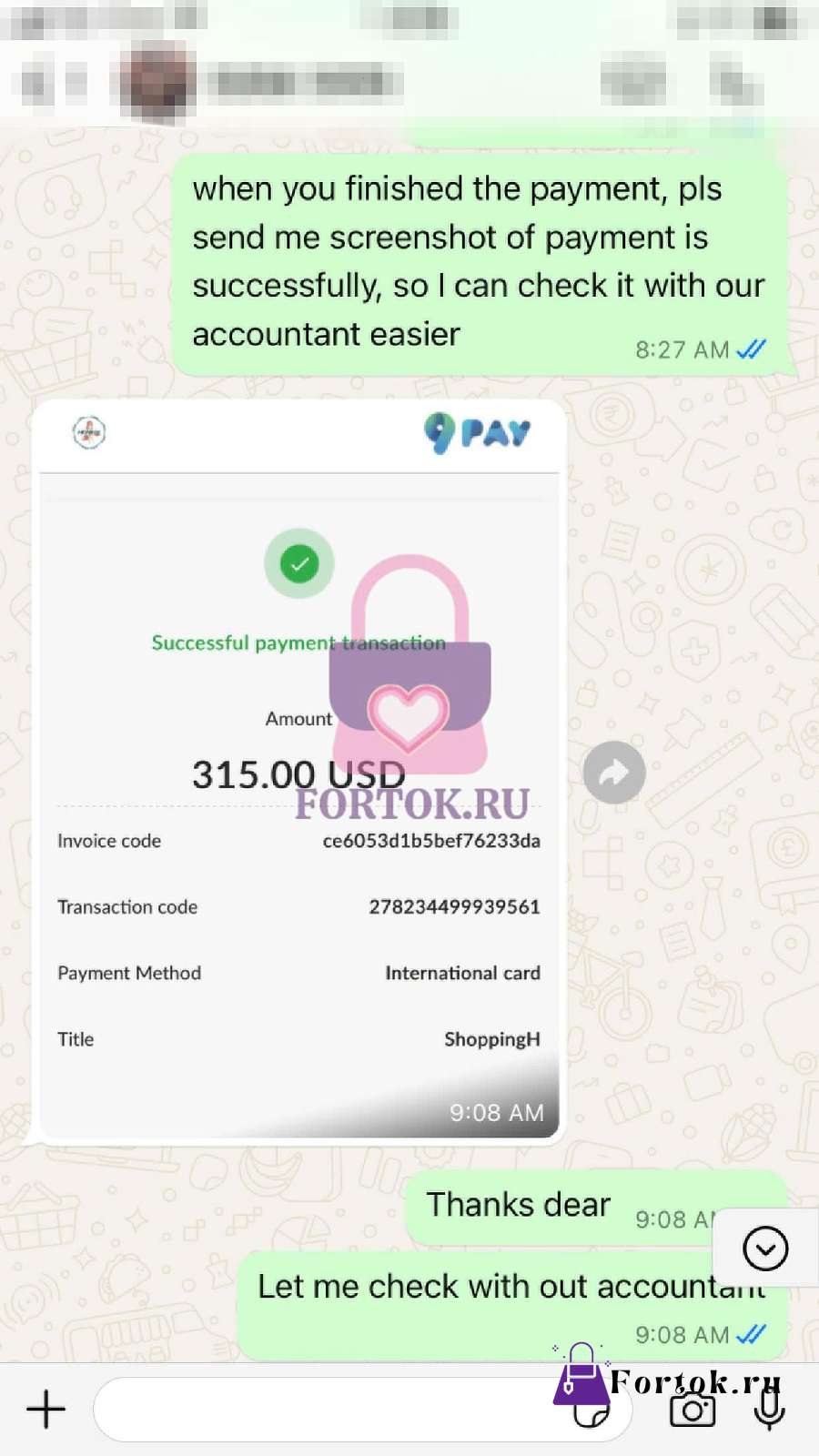The width and height of the screenshot is (819, 1456).
Task: Forward the 9Pay payment screenshot
Action: (x=614, y=773)
